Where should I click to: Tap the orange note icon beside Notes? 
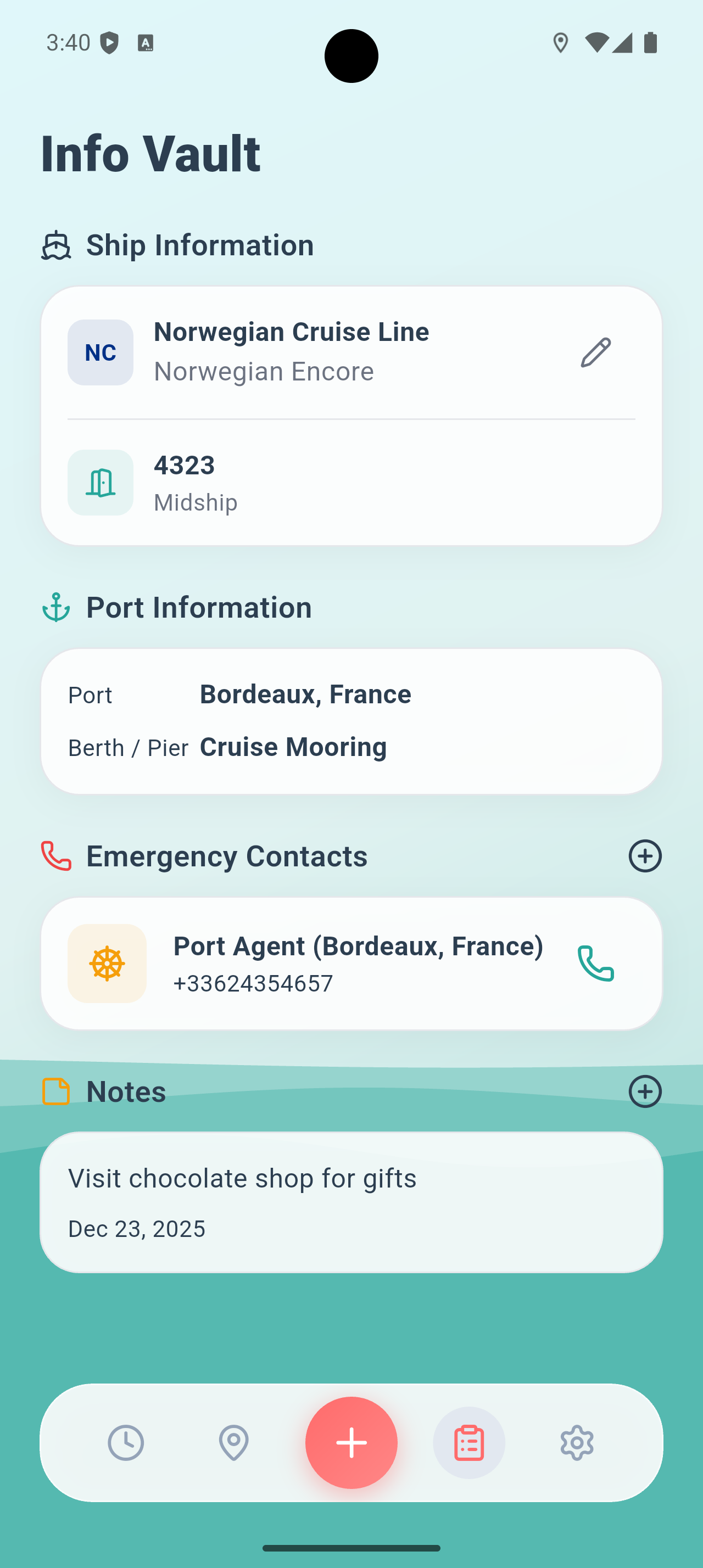point(57,1091)
